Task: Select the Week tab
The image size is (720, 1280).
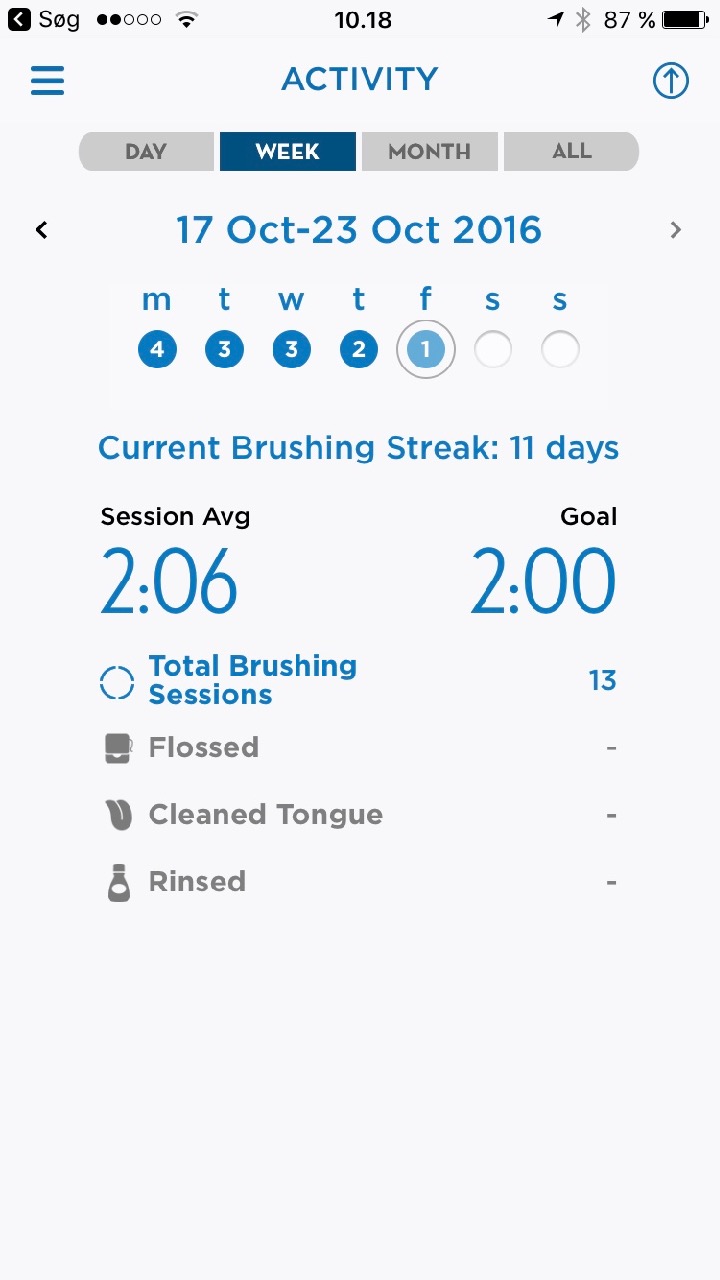Action: point(288,152)
